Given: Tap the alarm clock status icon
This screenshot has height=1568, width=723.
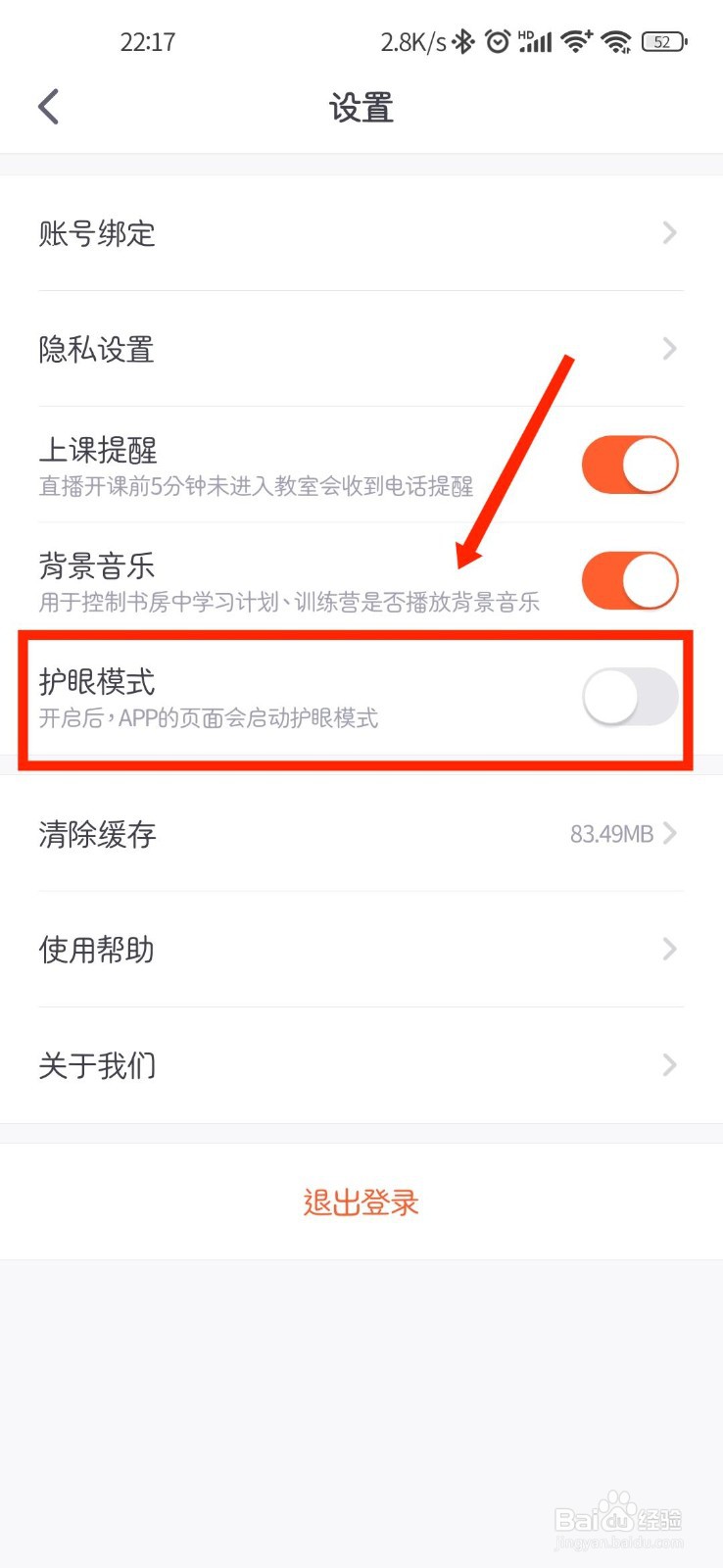Looking at the screenshot, I should click(498, 41).
